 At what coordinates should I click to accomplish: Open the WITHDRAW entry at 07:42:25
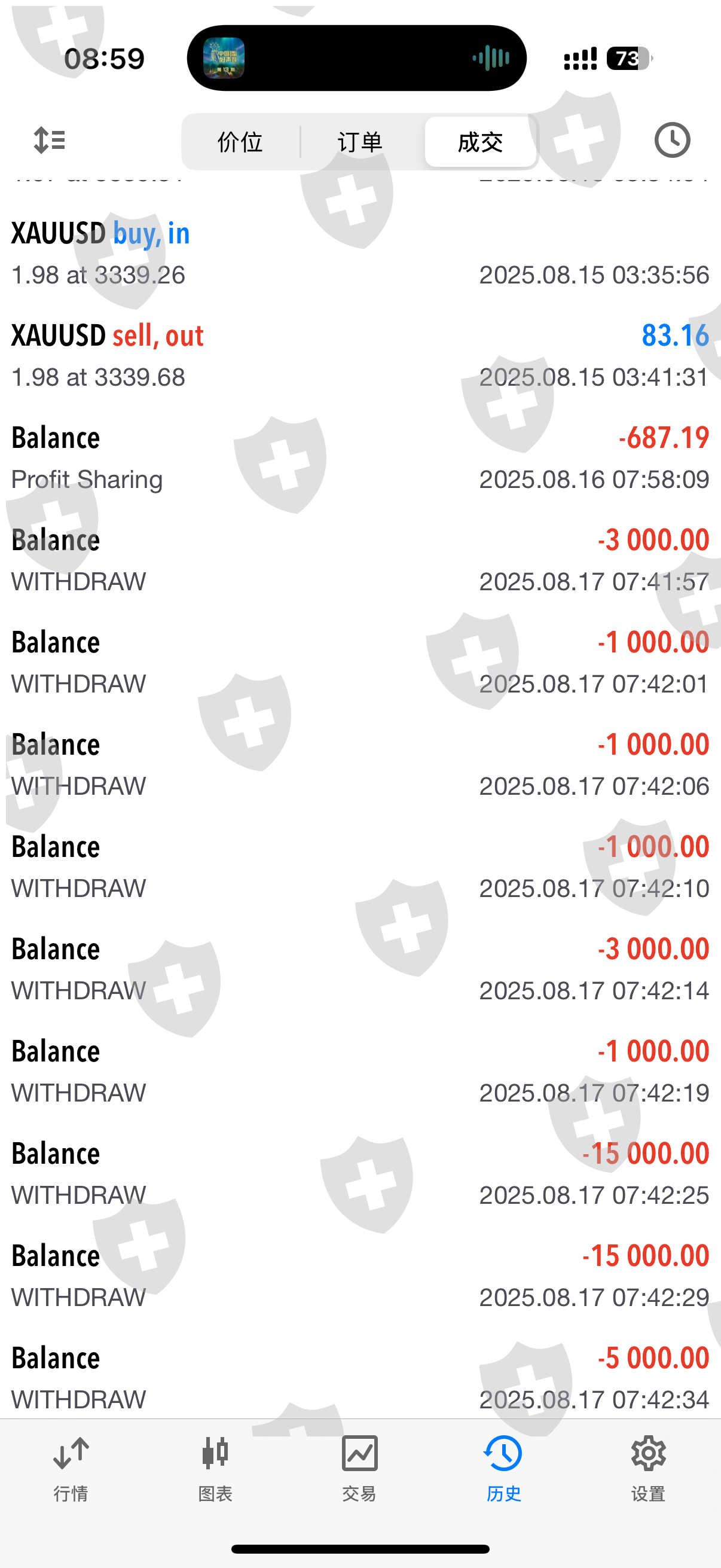[x=360, y=1174]
